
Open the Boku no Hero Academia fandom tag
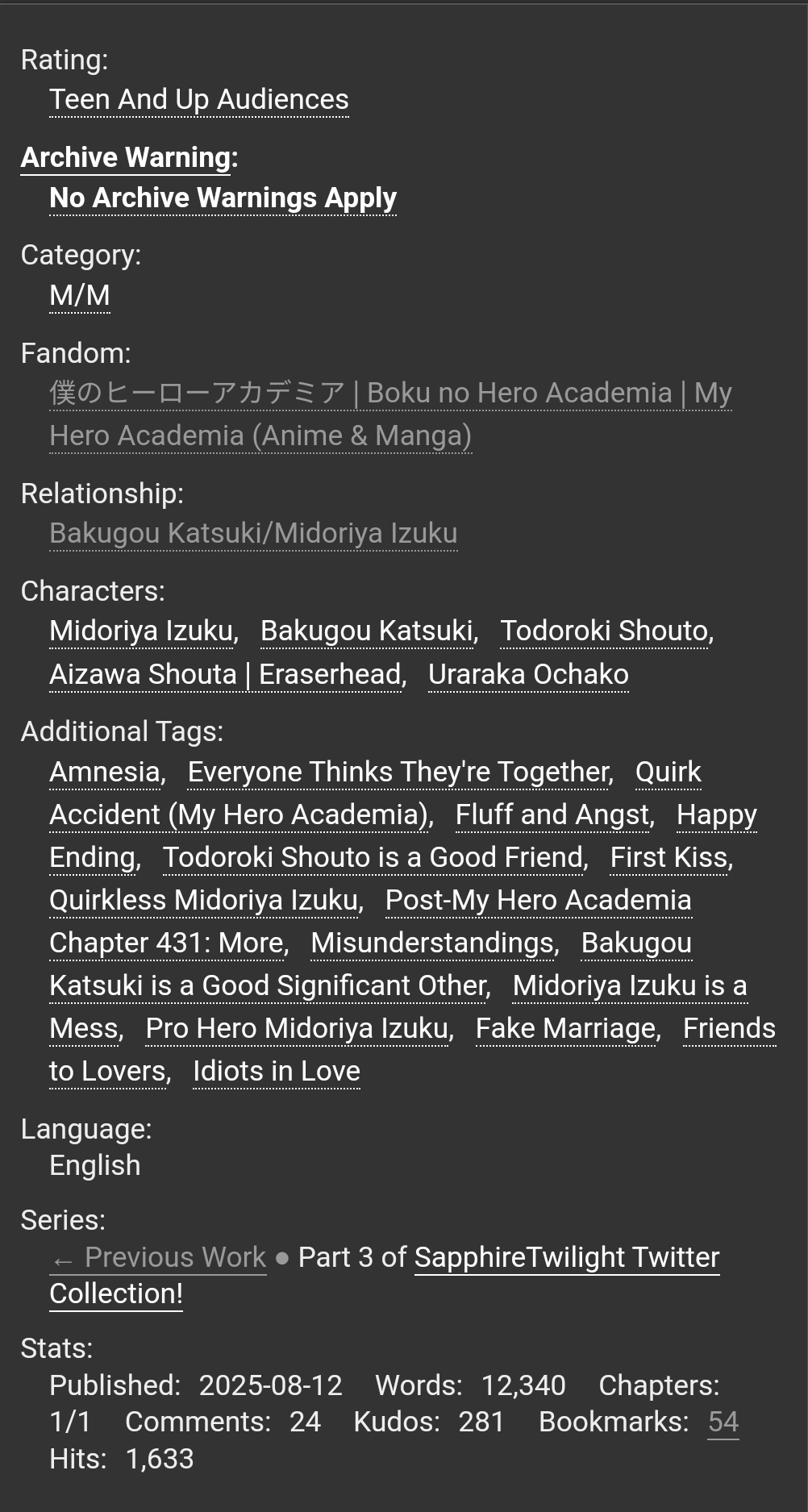[390, 394]
